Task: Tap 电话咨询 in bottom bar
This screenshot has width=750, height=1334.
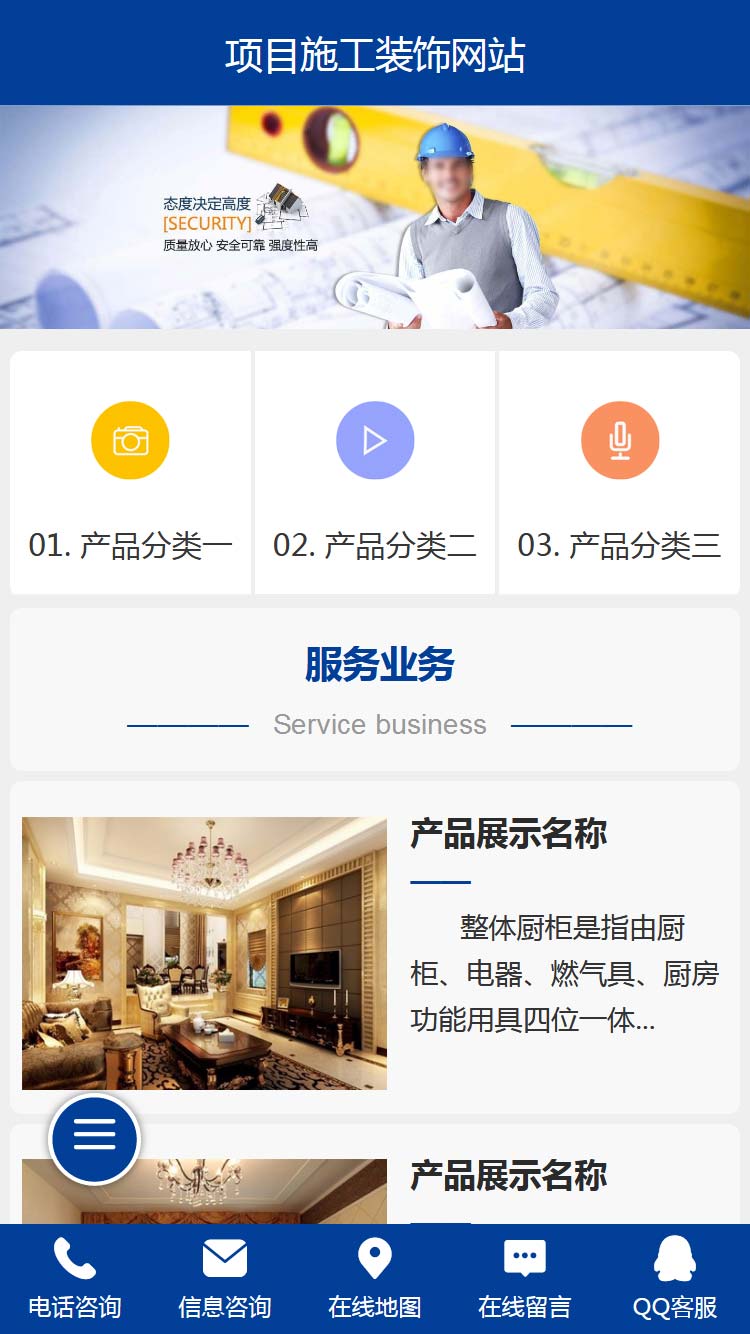Action: tap(75, 1278)
